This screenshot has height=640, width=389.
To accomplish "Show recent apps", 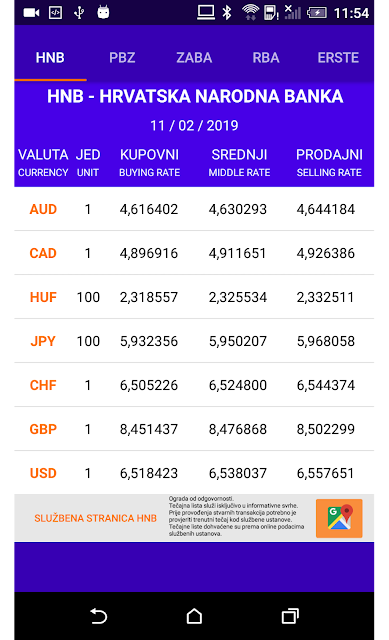I will [290, 616].
